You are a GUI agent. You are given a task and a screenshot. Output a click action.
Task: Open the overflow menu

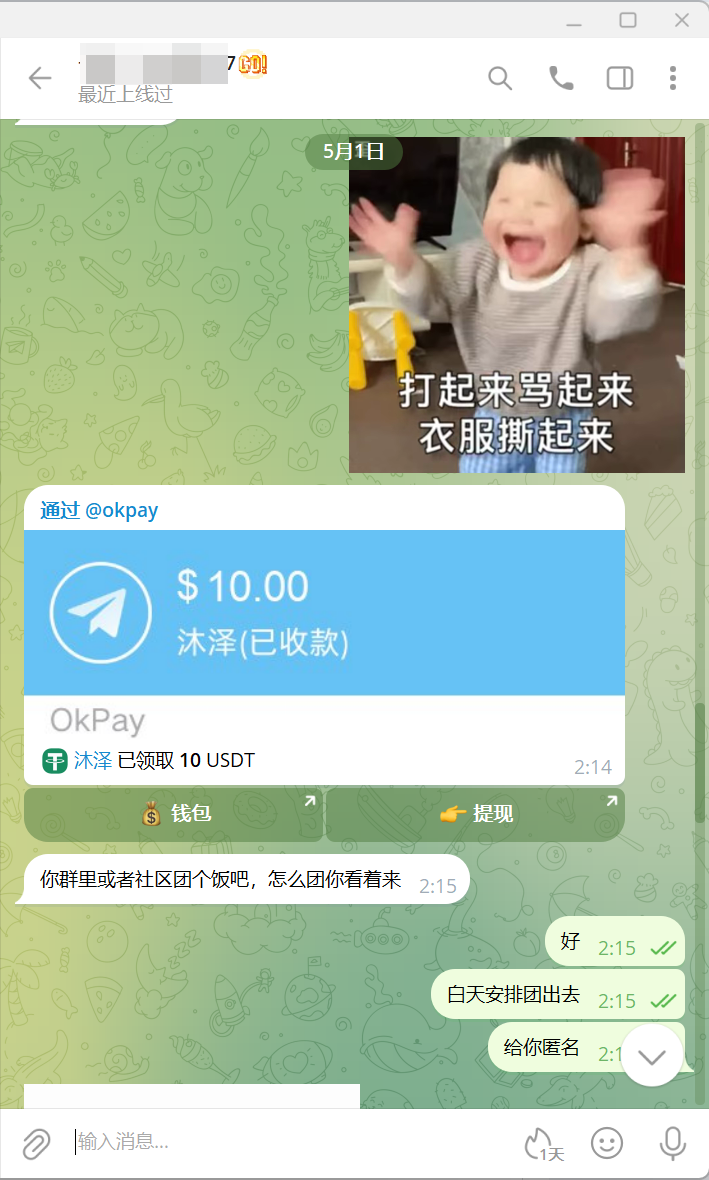(673, 78)
